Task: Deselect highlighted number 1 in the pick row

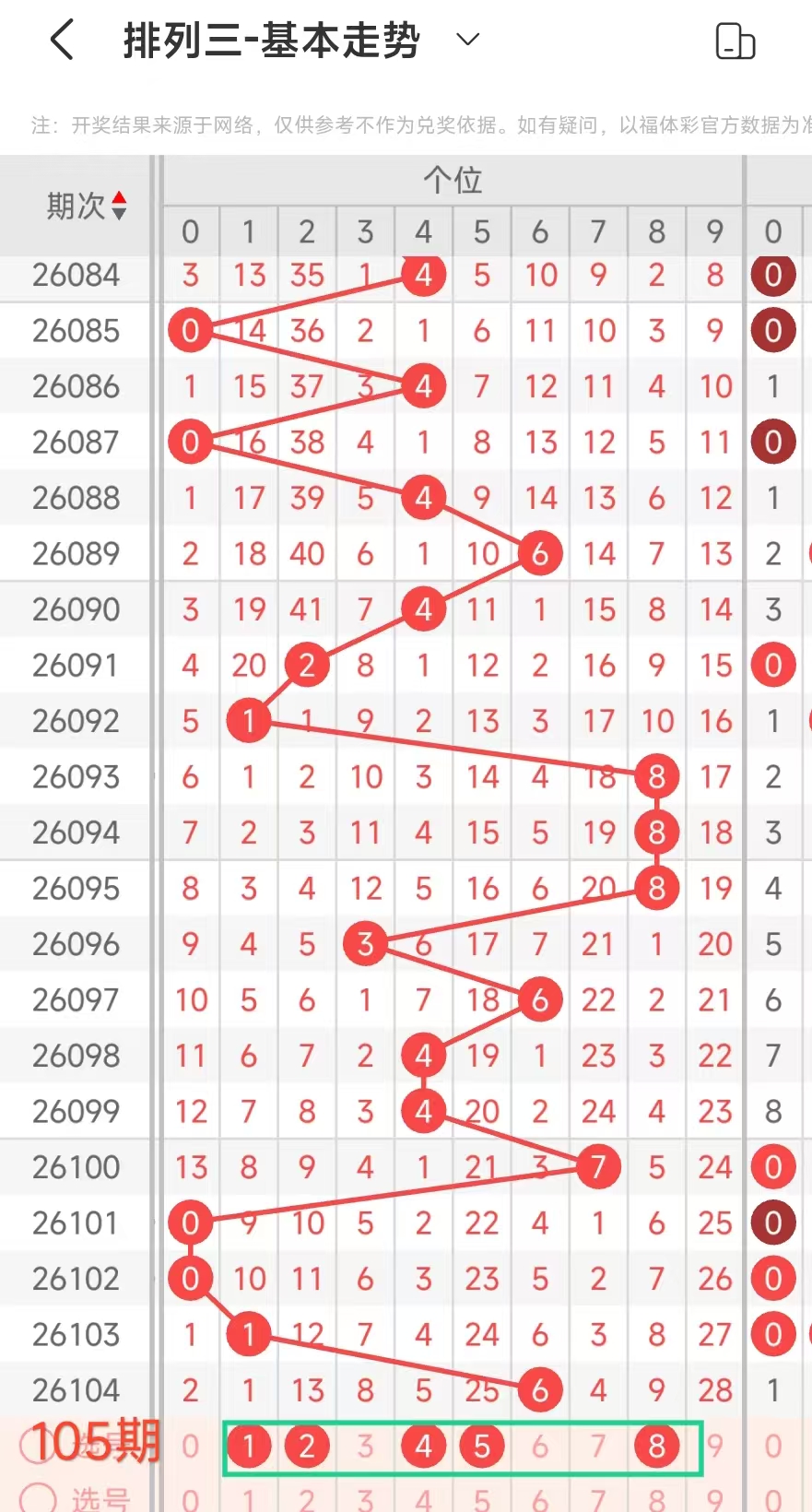Action: (249, 1447)
